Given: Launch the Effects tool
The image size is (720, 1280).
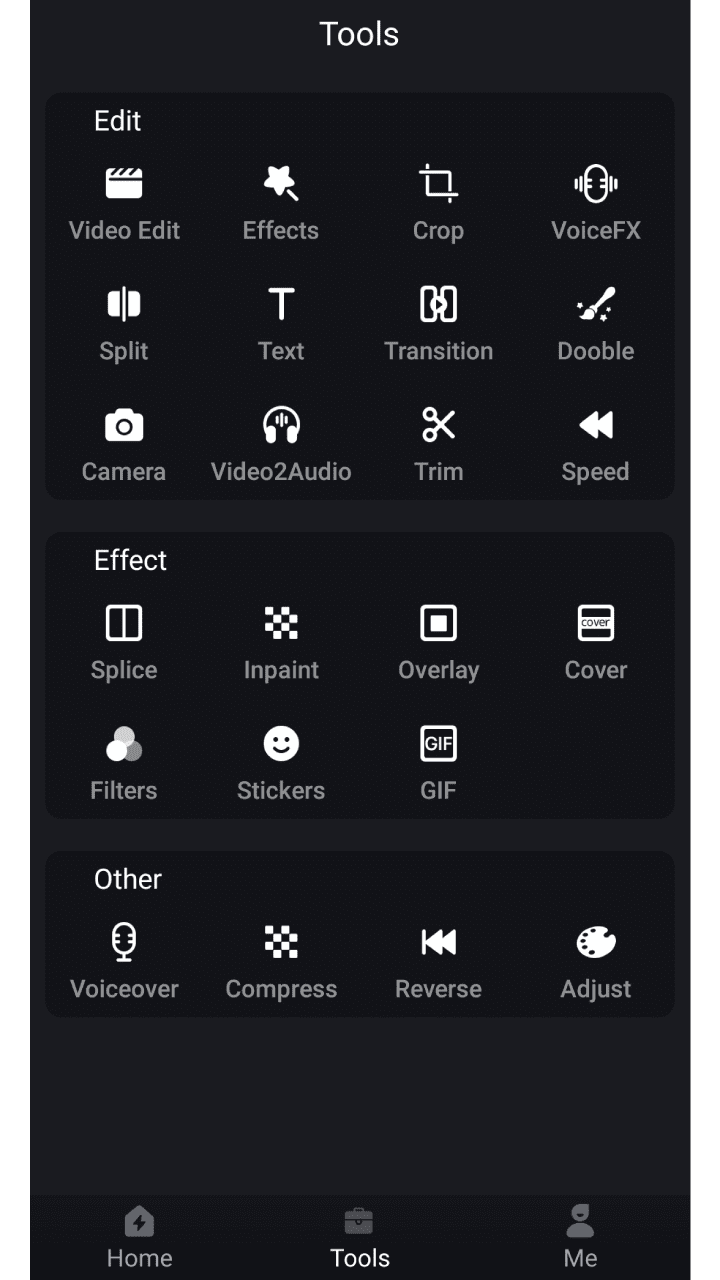Looking at the screenshot, I should point(281,202).
